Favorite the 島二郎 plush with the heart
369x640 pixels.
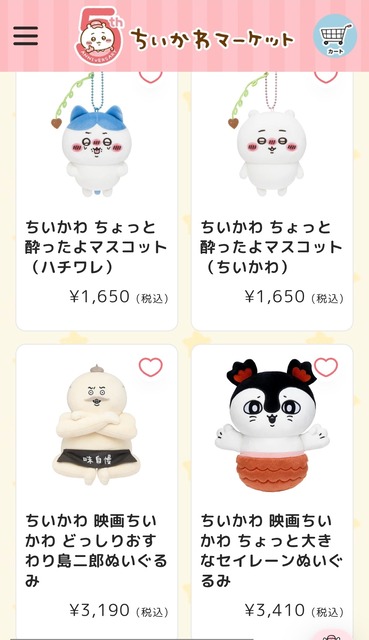point(151,367)
